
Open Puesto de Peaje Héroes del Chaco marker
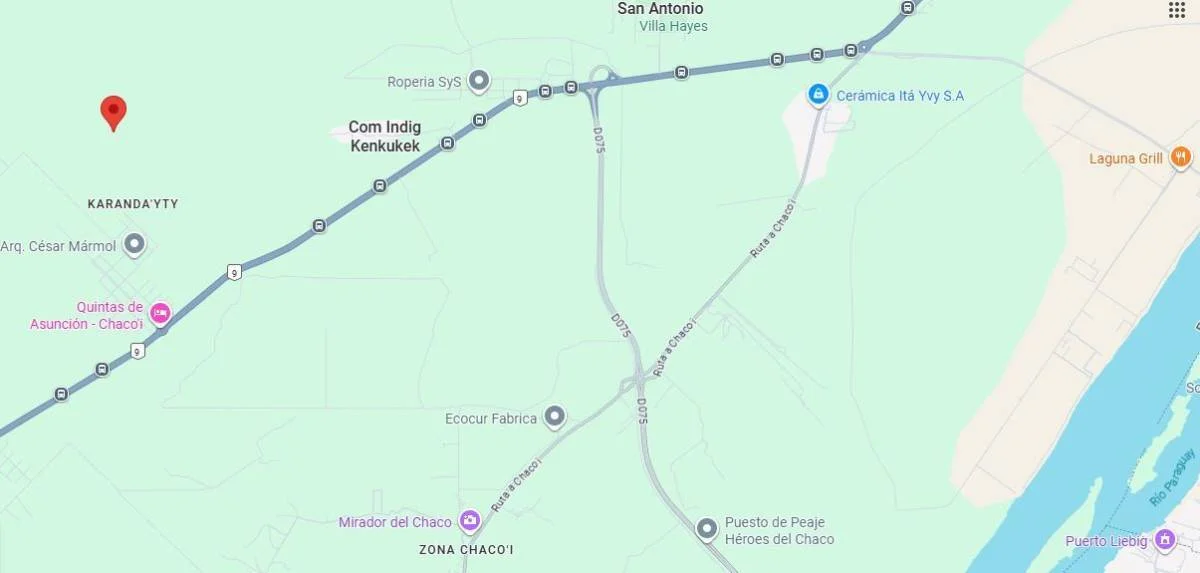(707, 529)
